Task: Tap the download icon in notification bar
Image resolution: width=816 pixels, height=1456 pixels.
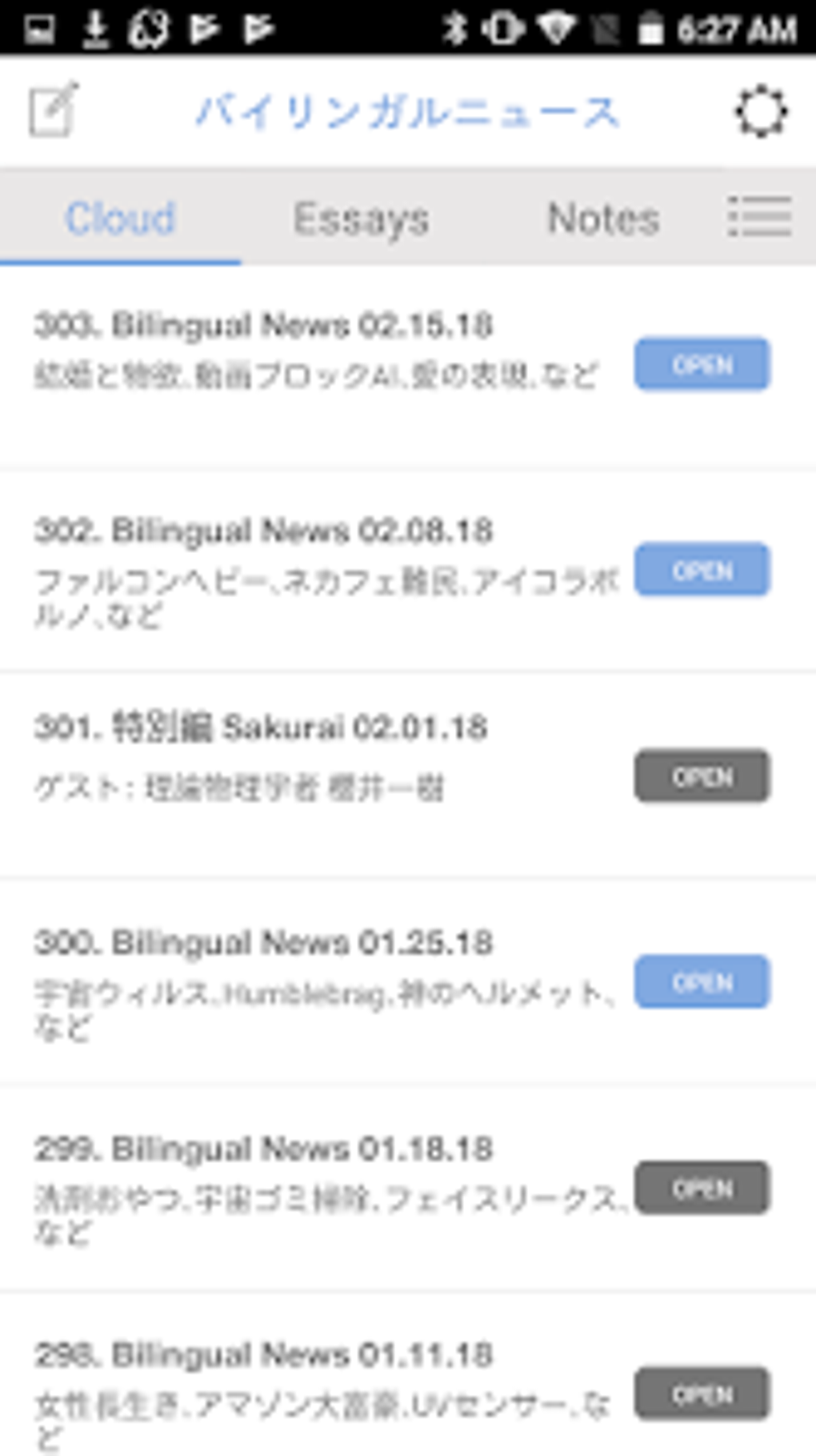Action: pyautogui.click(x=95, y=26)
